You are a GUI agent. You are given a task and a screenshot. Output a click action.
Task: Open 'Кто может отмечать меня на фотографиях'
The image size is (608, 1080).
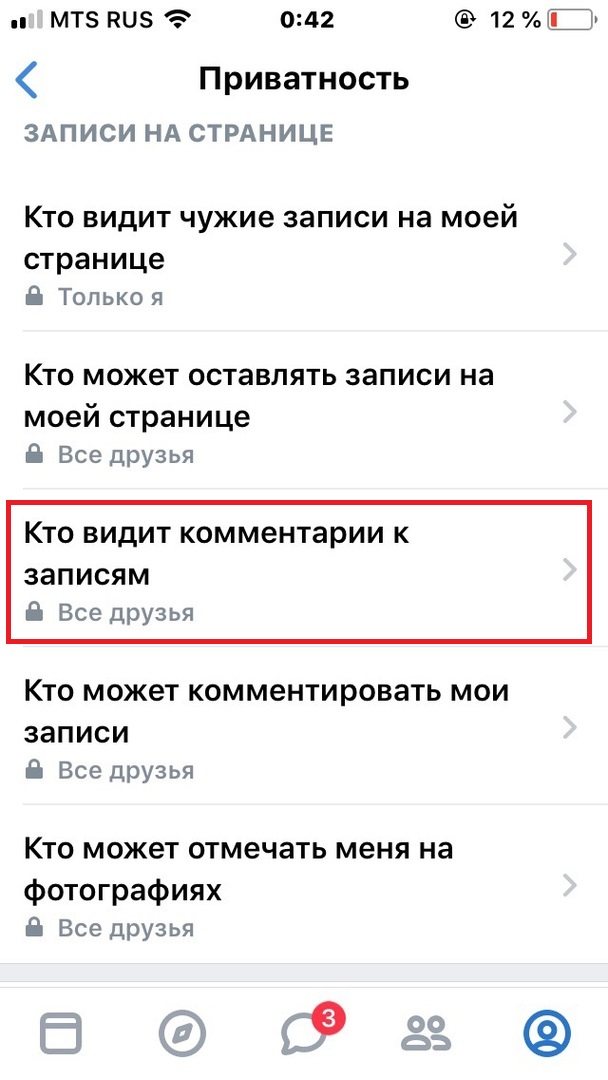[300, 886]
